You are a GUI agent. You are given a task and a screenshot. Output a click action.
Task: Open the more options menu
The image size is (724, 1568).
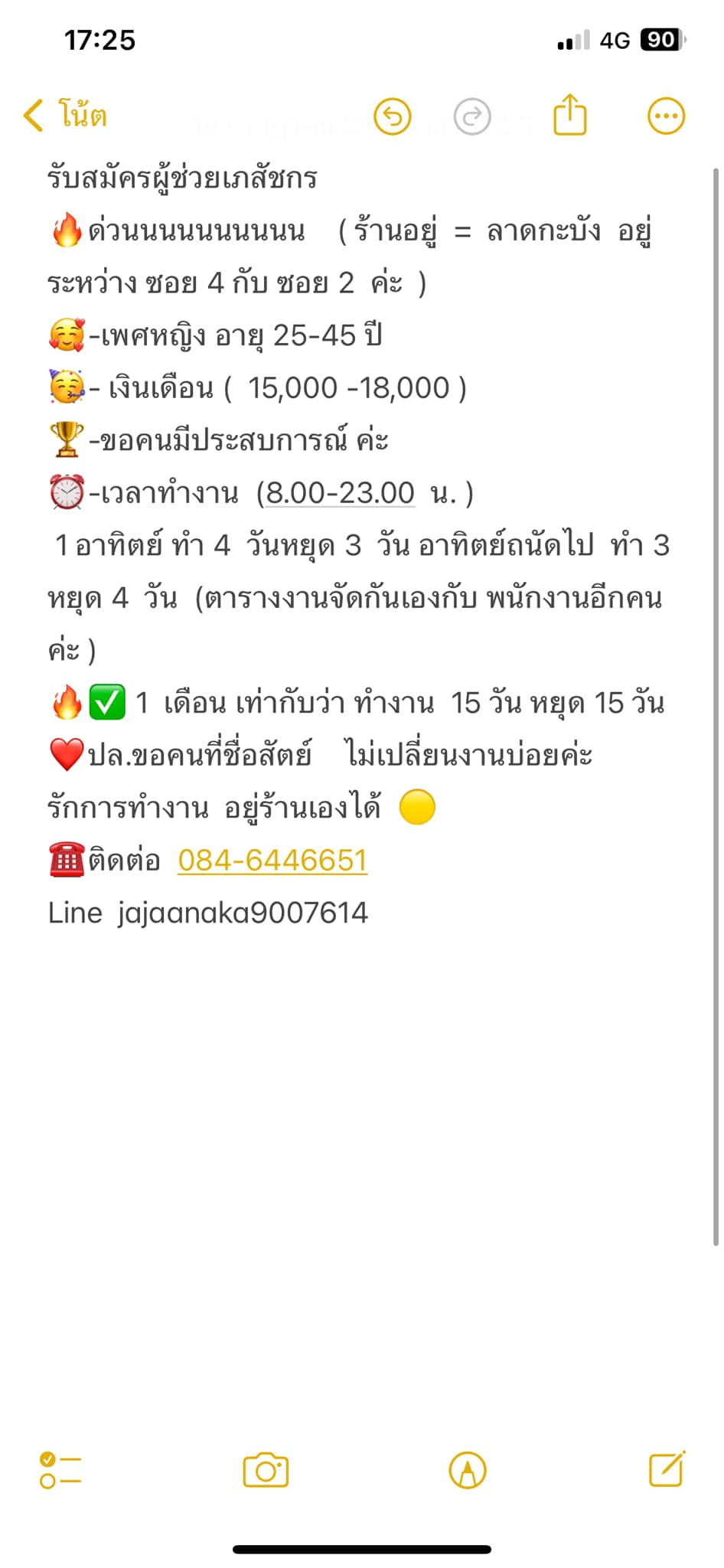(666, 117)
